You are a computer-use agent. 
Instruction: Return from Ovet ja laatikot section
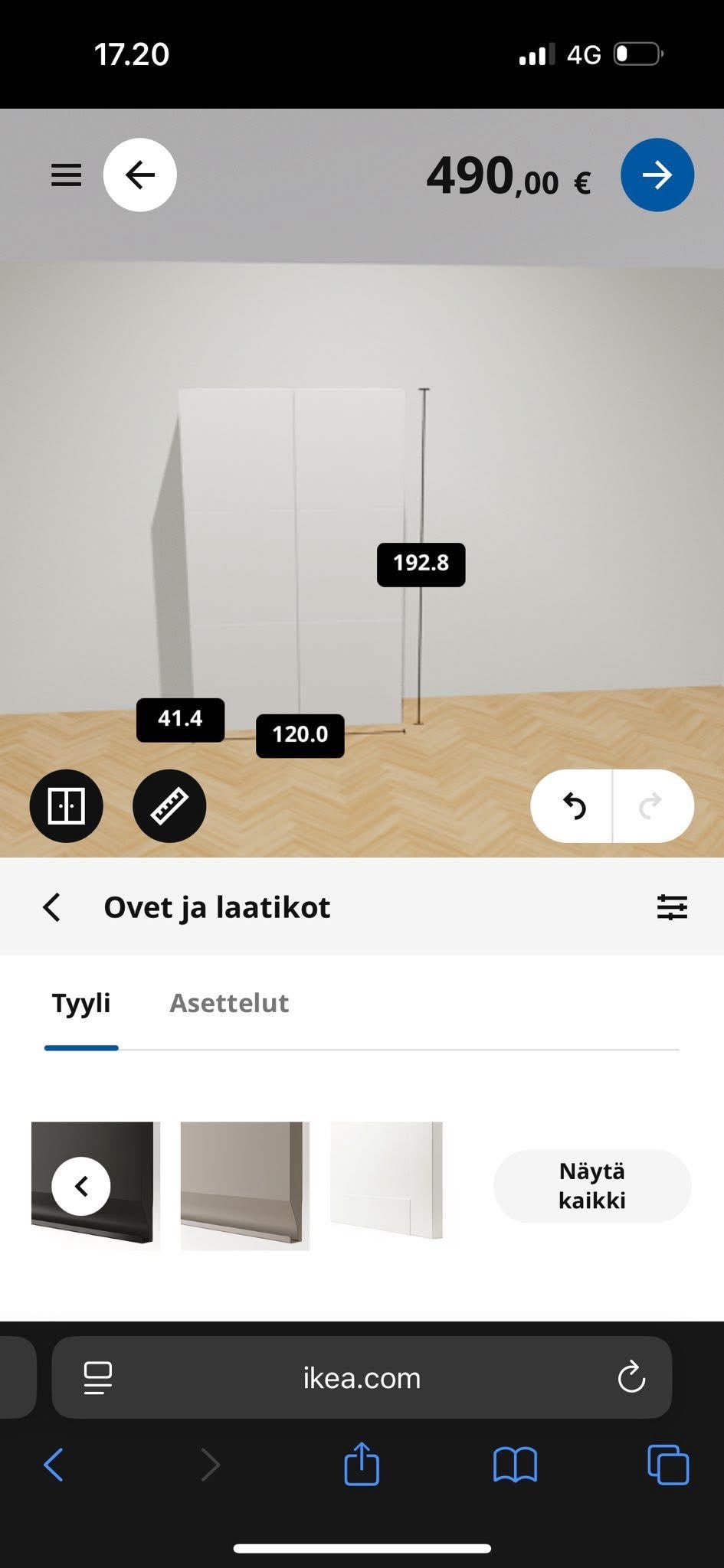coord(51,907)
